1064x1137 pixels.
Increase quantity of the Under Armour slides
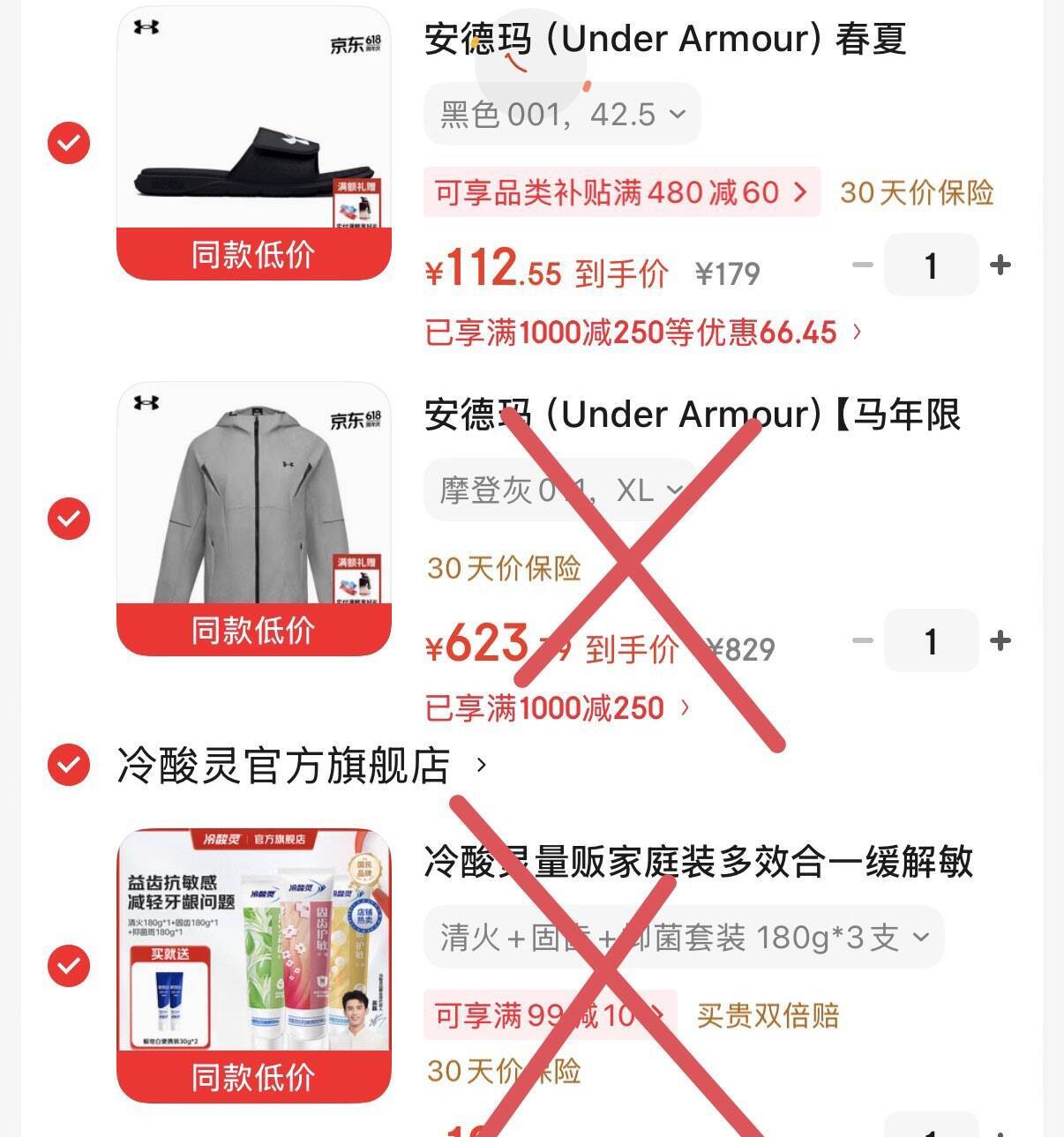point(1000,265)
